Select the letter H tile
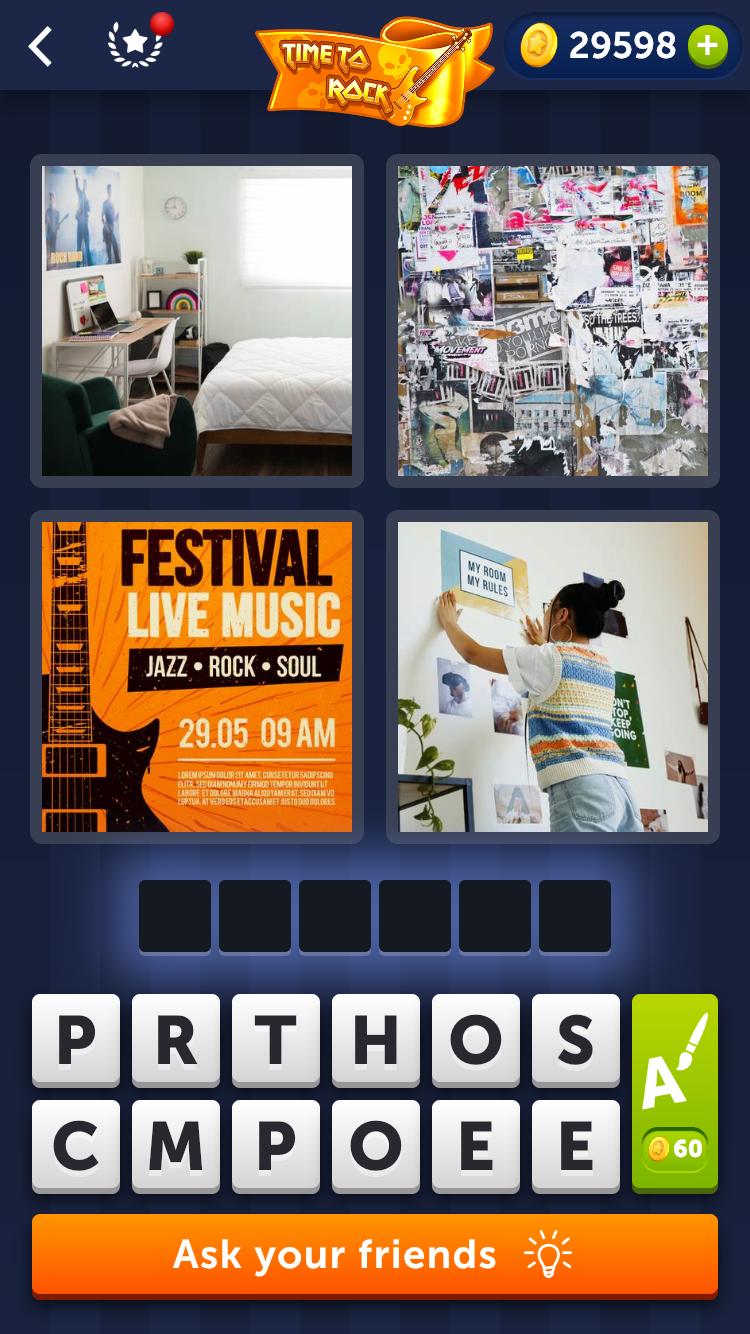Image resolution: width=750 pixels, height=1334 pixels. (376, 1040)
